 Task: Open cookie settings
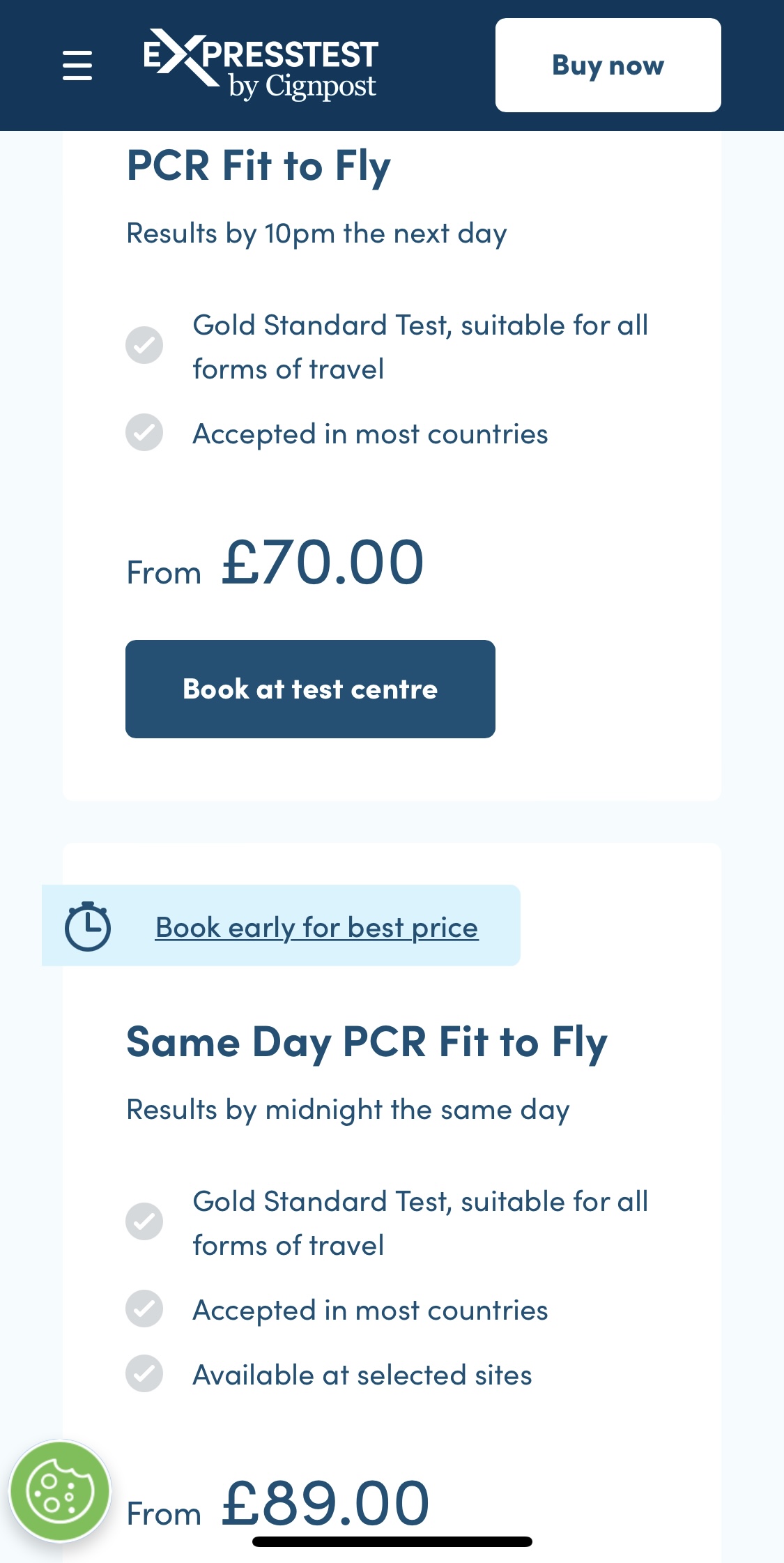tap(60, 1491)
